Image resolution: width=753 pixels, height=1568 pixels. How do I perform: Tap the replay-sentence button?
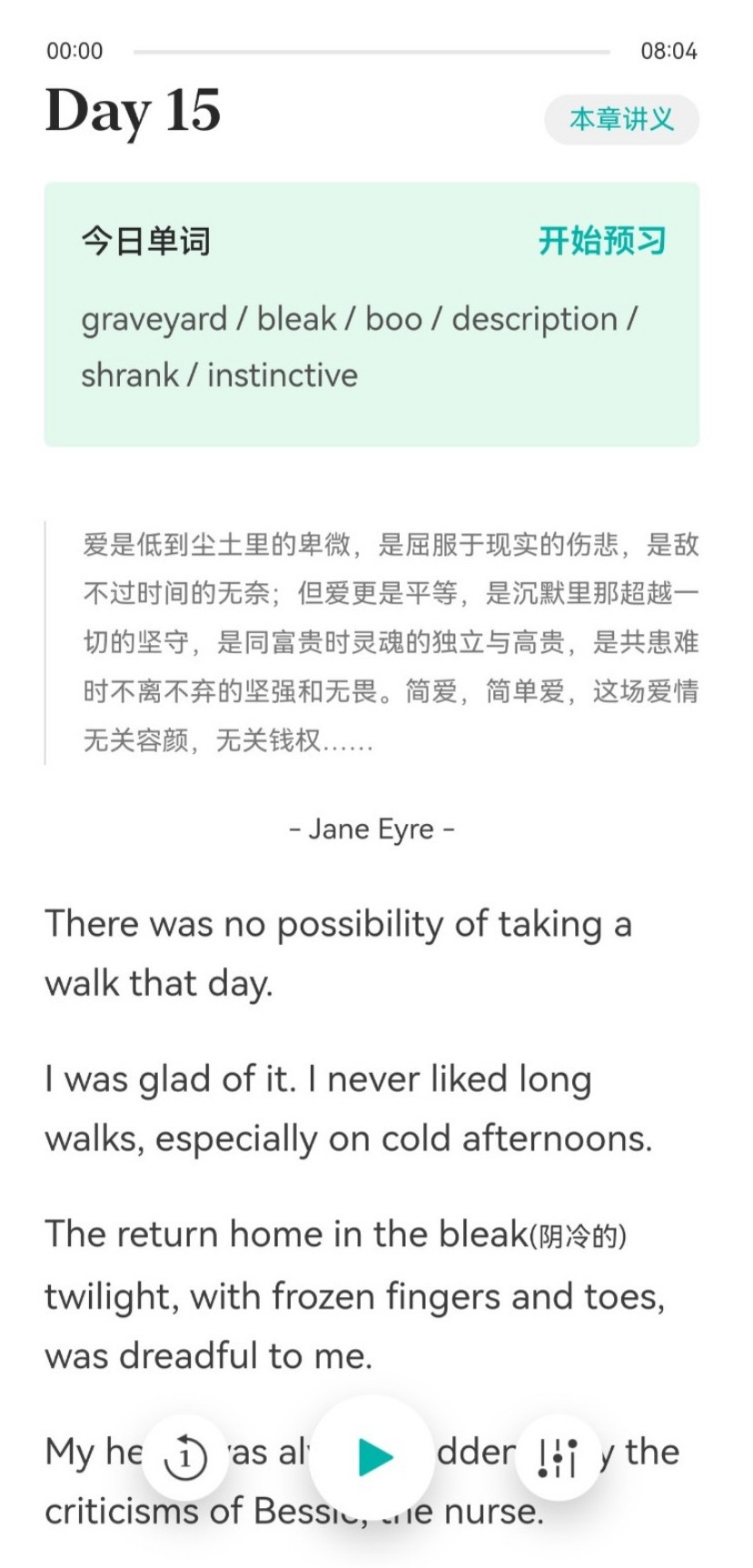(x=185, y=1457)
